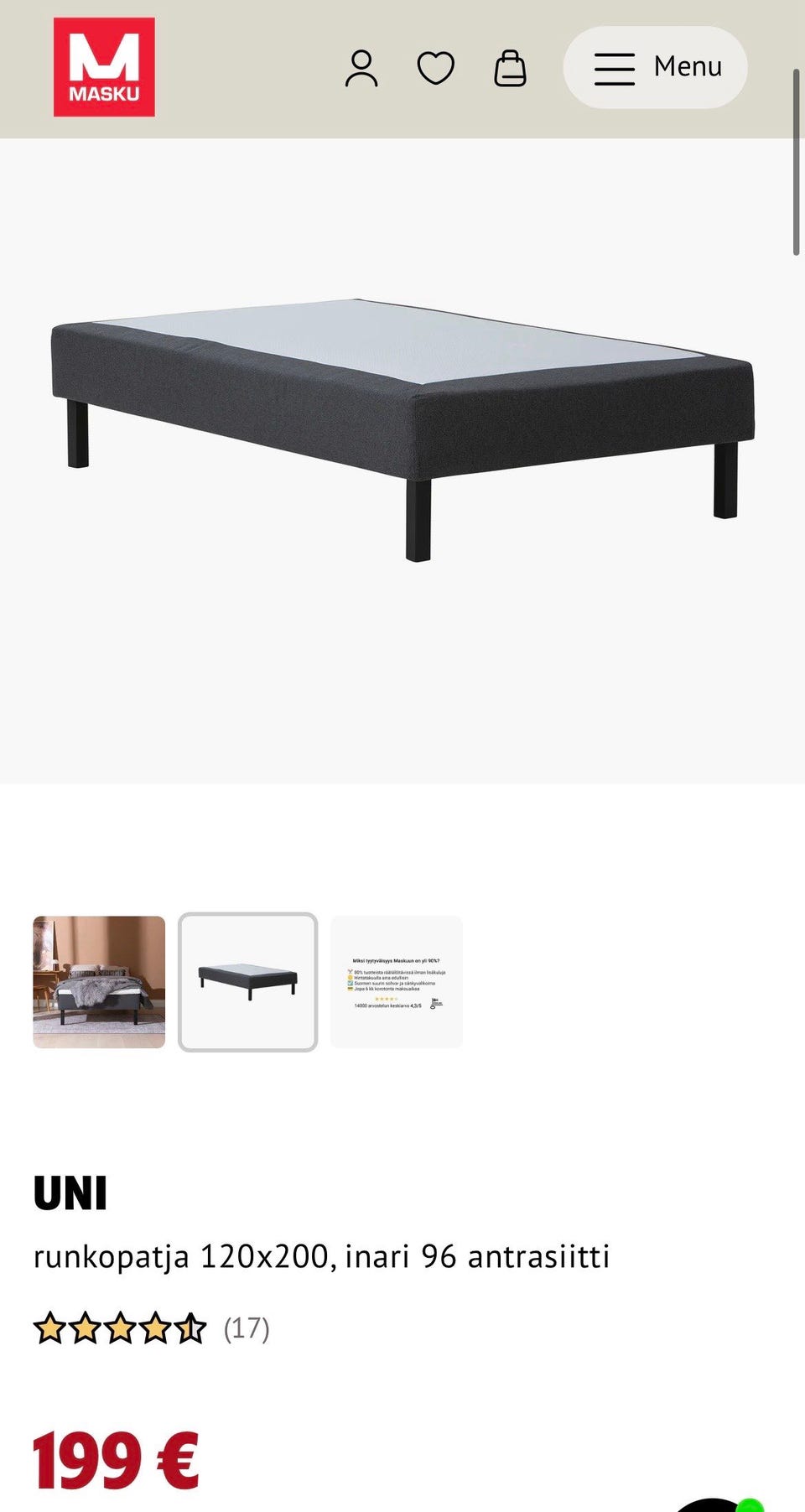Open the user account icon
The width and height of the screenshot is (805, 1512).
pos(361,68)
